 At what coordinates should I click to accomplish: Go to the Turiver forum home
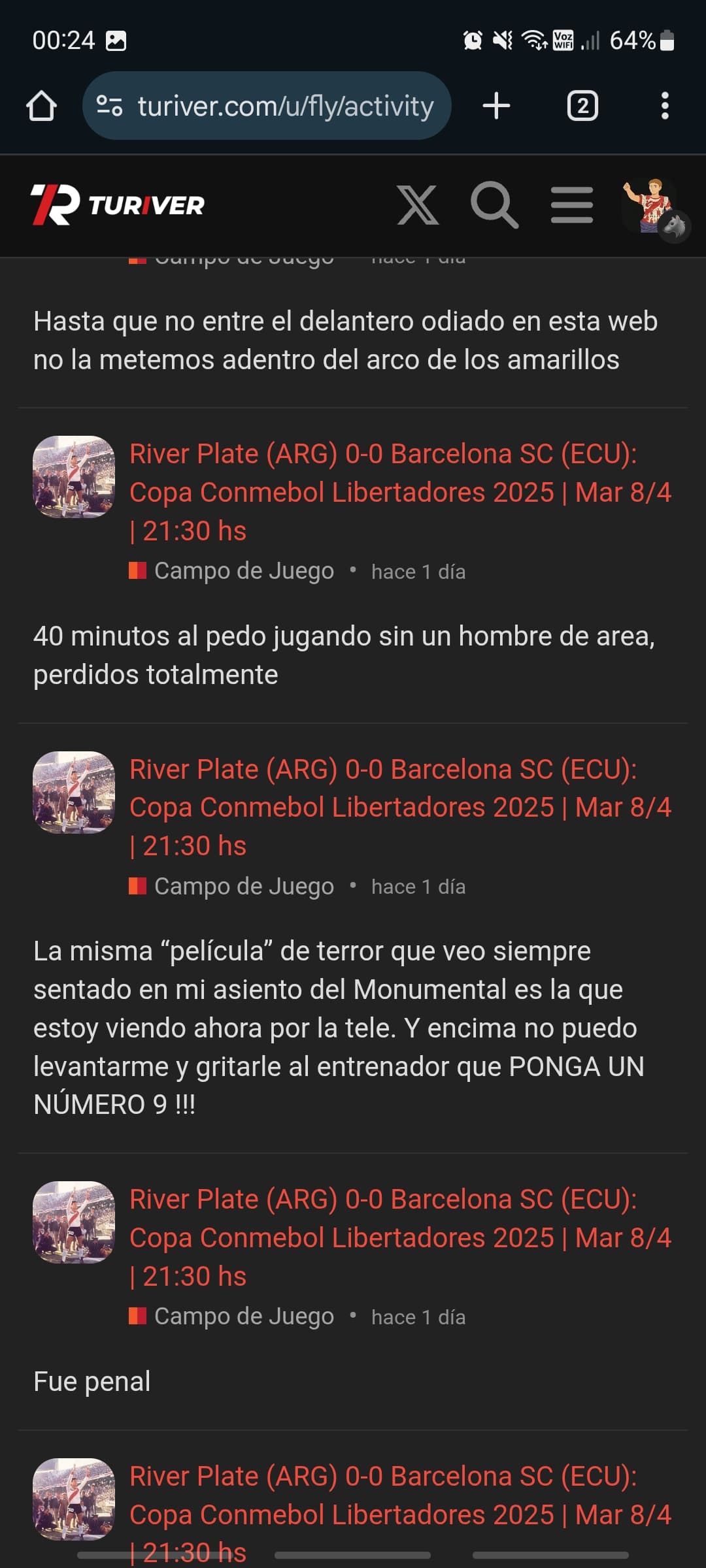click(x=118, y=205)
